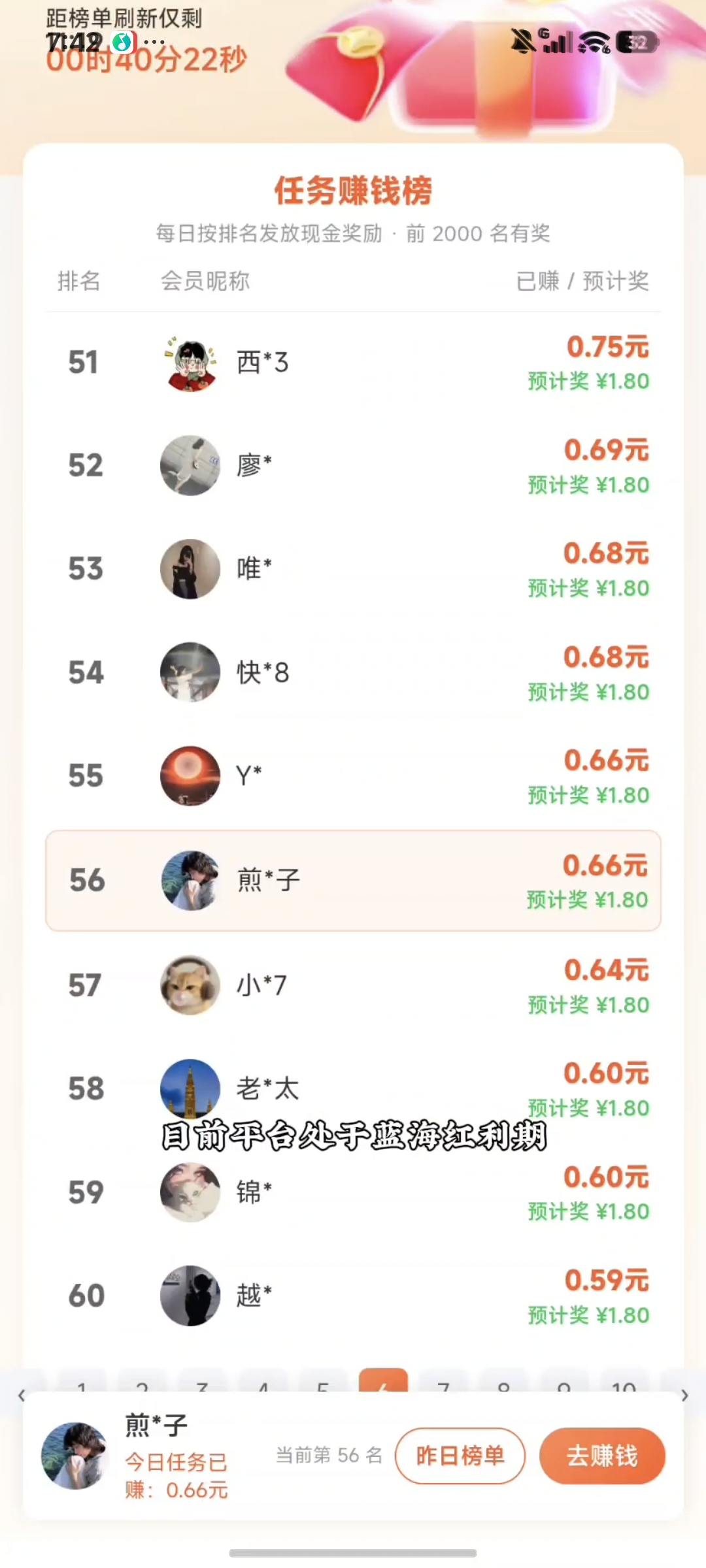The height and width of the screenshot is (1568, 706).
Task: Tap the 去赚钱 button
Action: click(x=602, y=1456)
